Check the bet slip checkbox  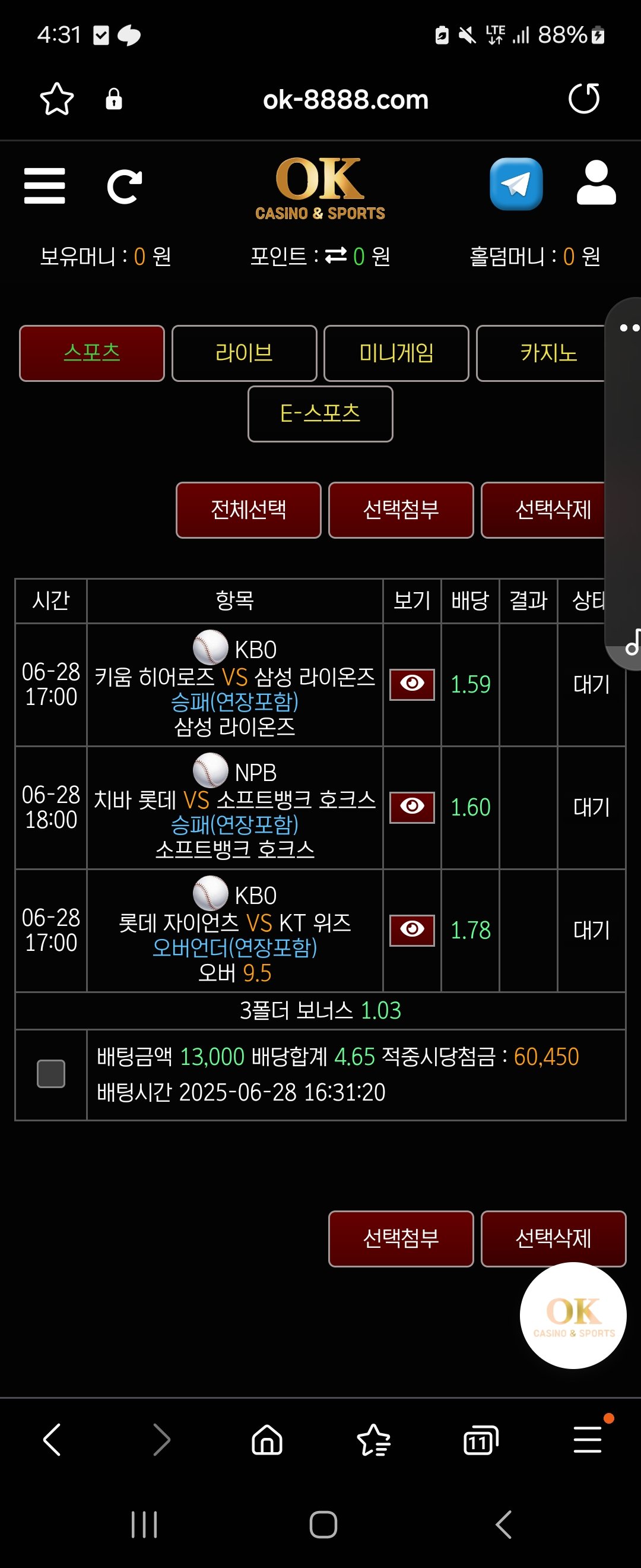tap(51, 1074)
